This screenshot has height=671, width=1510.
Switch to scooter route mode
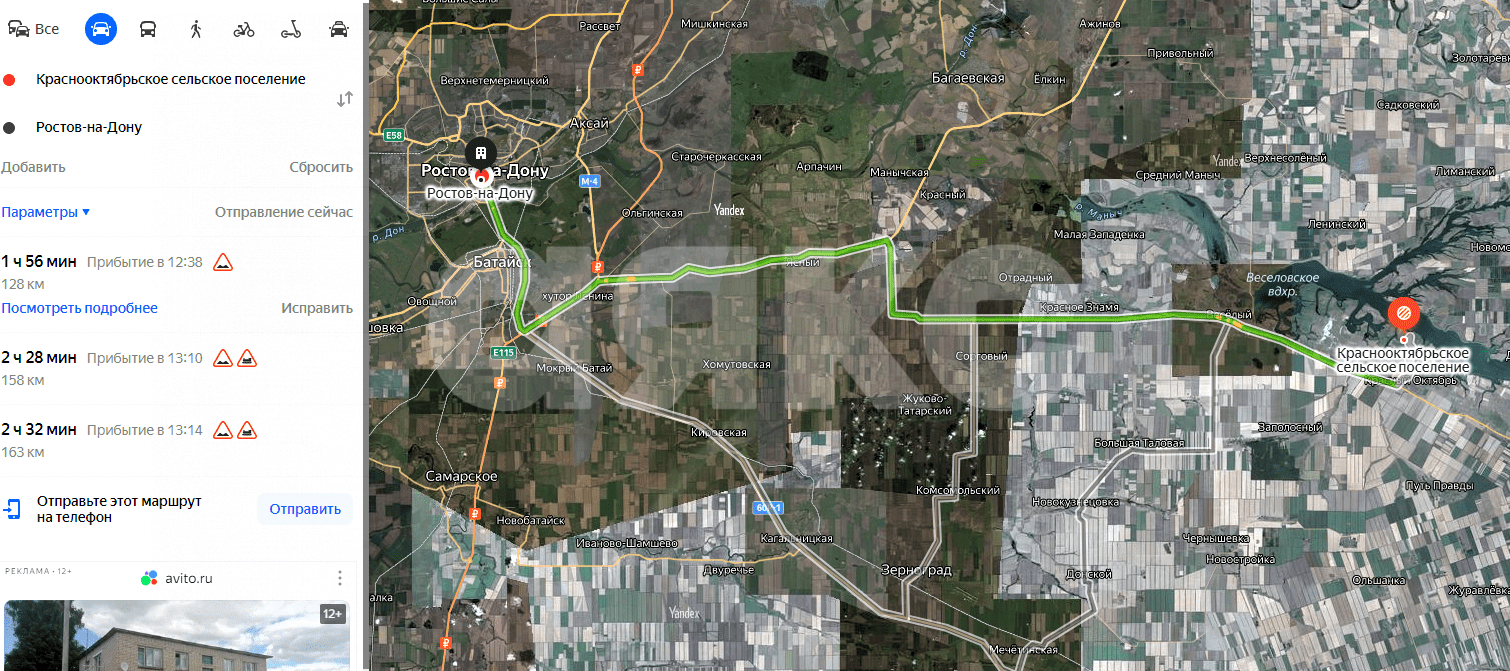pyautogui.click(x=291, y=29)
